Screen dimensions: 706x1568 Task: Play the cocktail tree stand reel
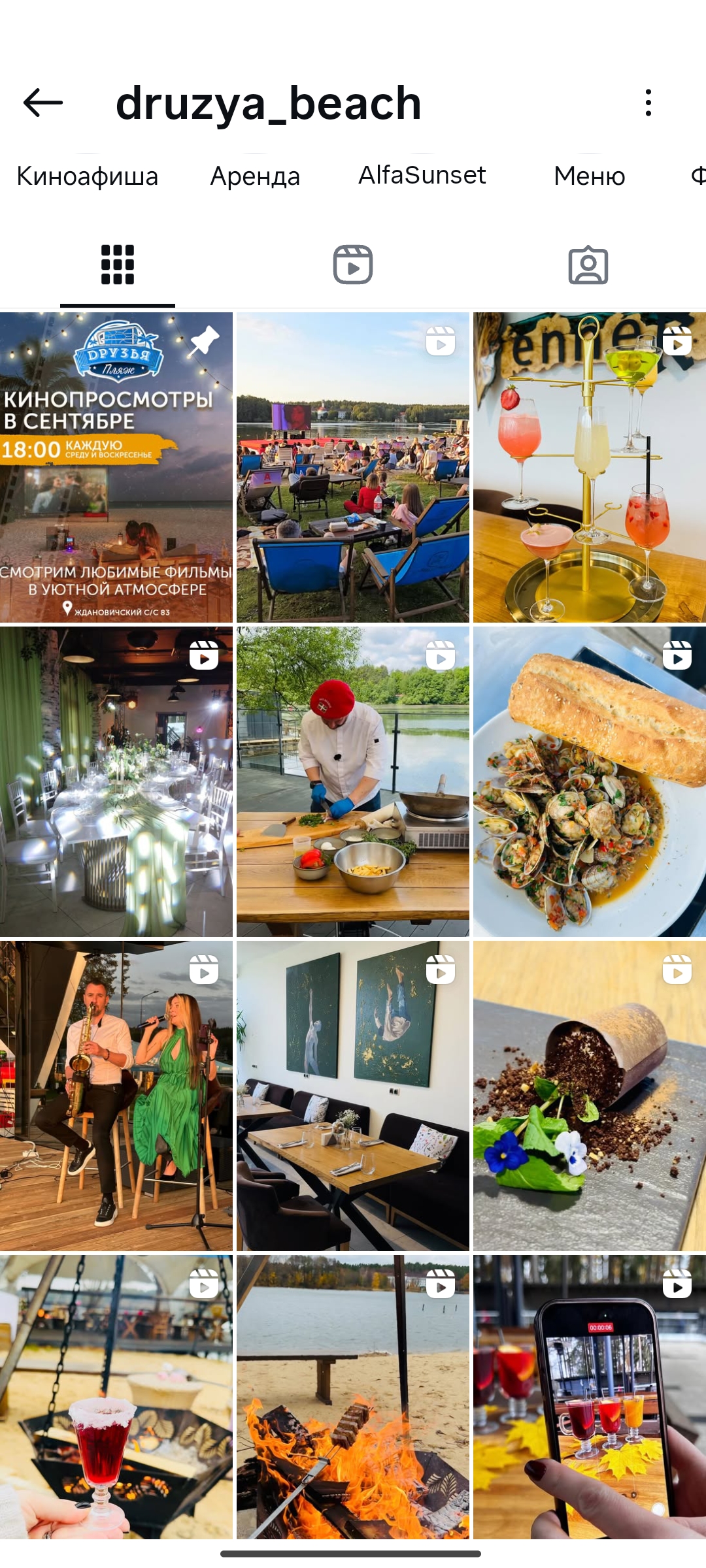pos(590,467)
